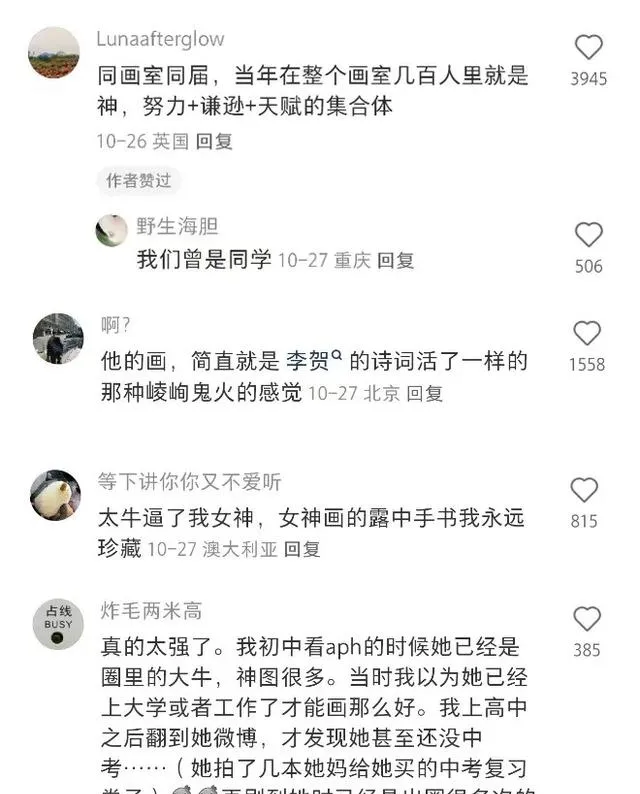Viewport: 640px width, 794px height.
Task: Like 野生海胆's reply
Action: (x=589, y=235)
